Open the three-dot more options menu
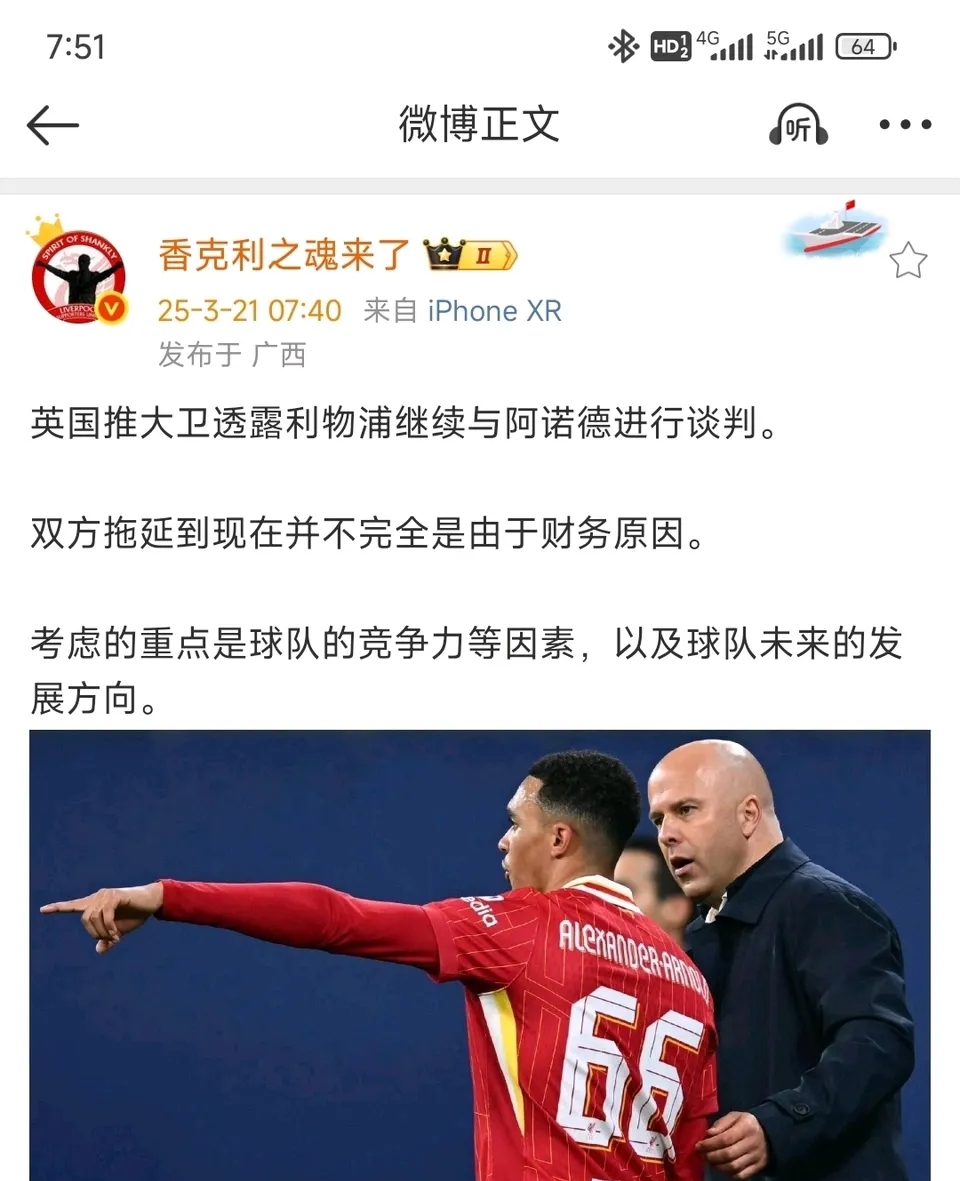This screenshot has height=1181, width=960. click(x=903, y=124)
